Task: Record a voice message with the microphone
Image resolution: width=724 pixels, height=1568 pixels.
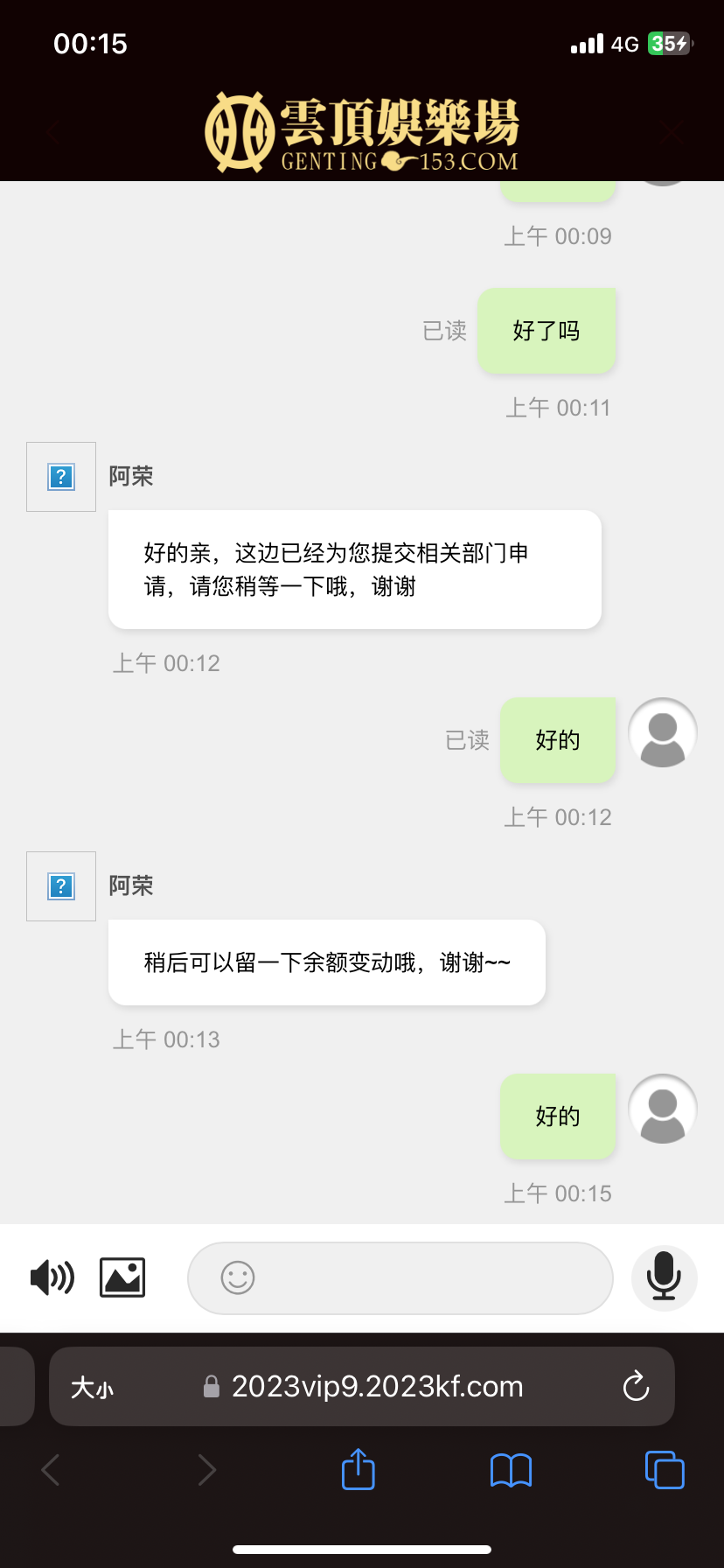Action: pos(664,1277)
